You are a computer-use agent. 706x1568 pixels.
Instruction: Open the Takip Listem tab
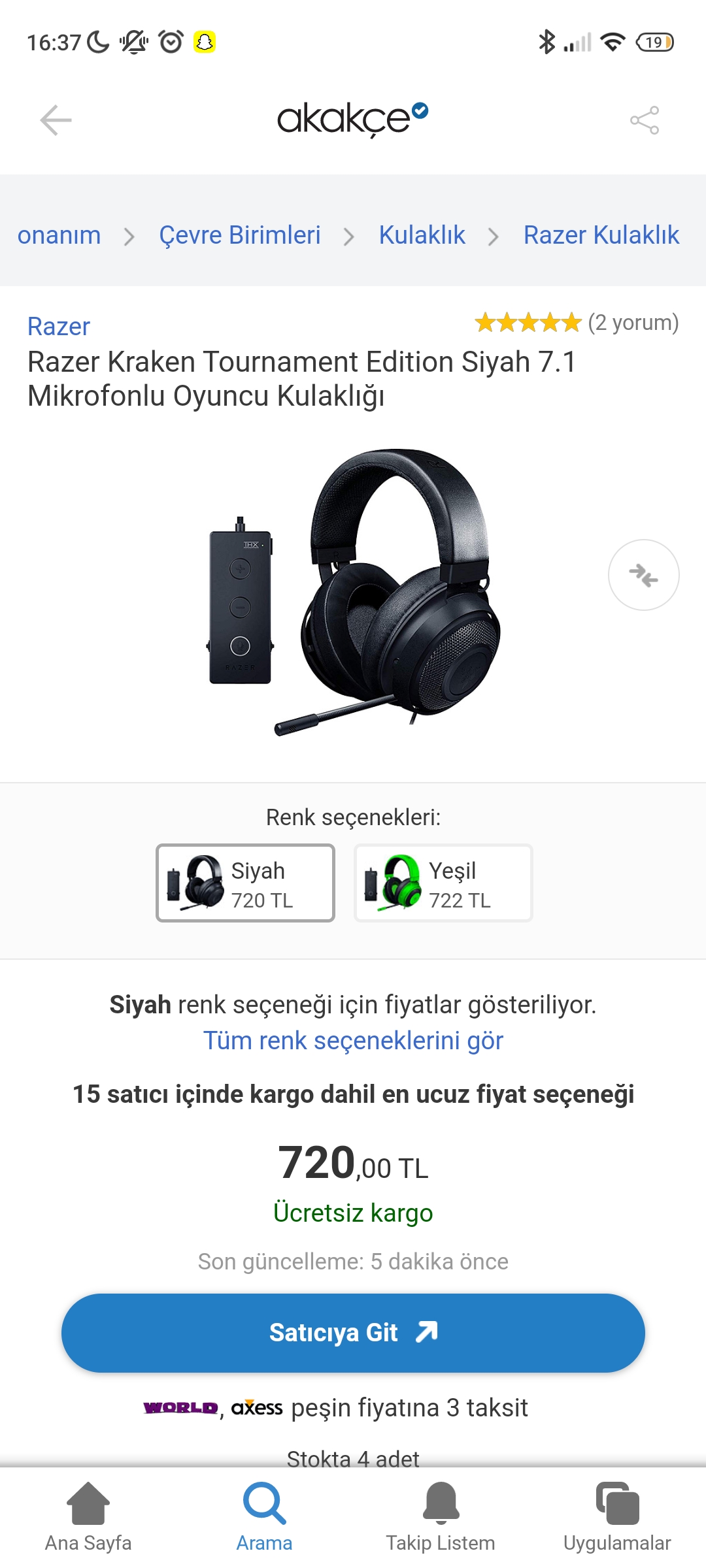pos(441,1517)
